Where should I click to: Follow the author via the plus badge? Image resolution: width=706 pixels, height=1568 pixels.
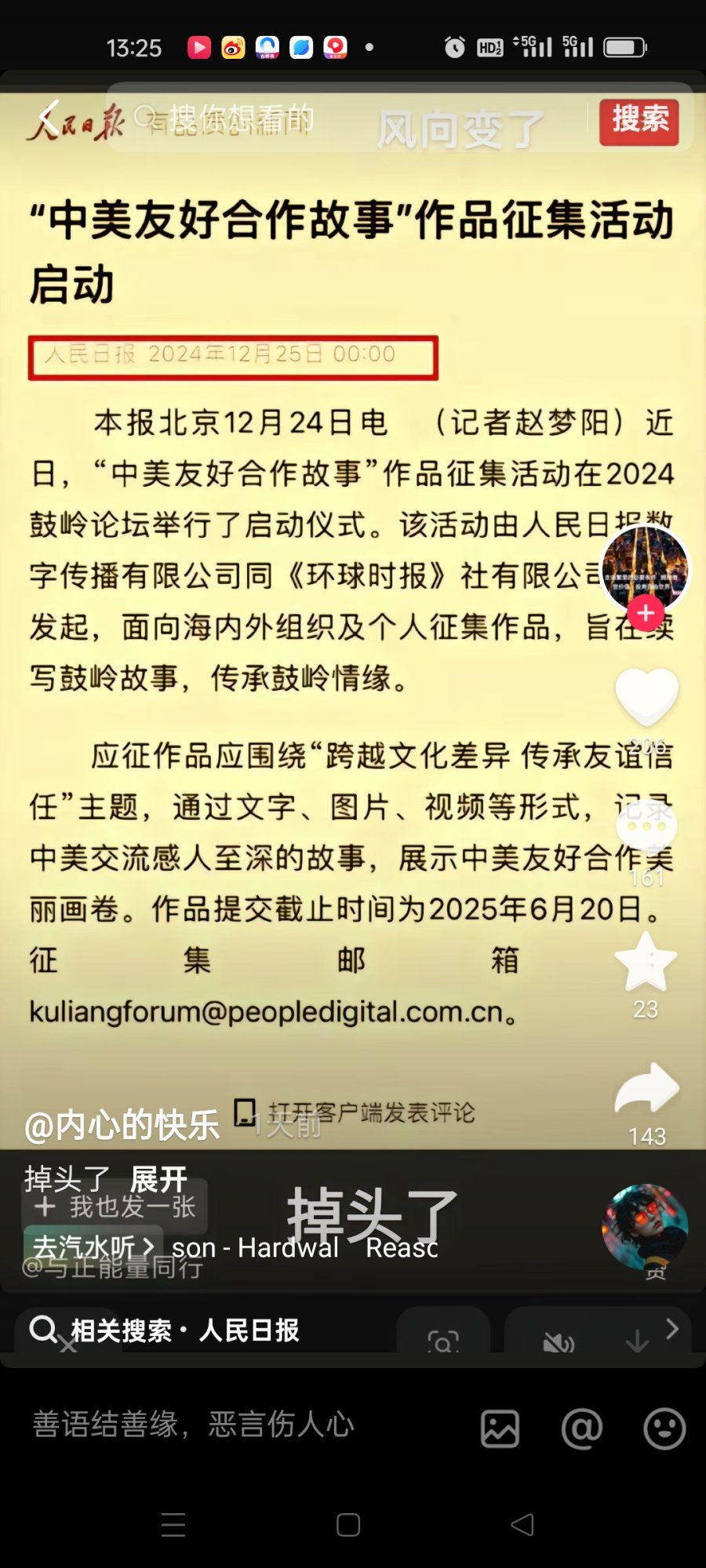pos(646,613)
